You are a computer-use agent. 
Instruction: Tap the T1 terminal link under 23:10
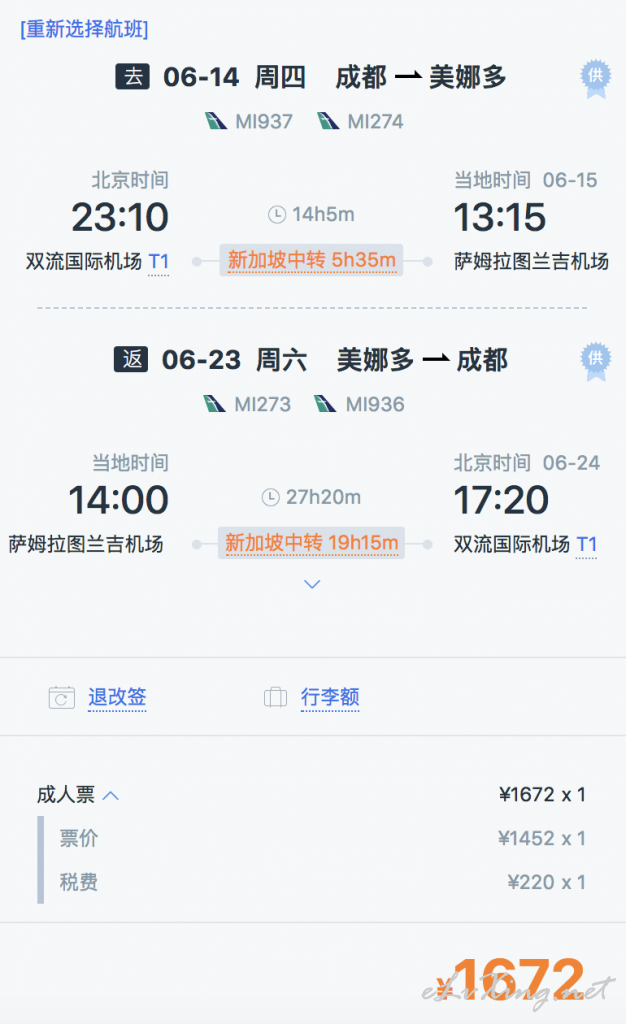159,262
